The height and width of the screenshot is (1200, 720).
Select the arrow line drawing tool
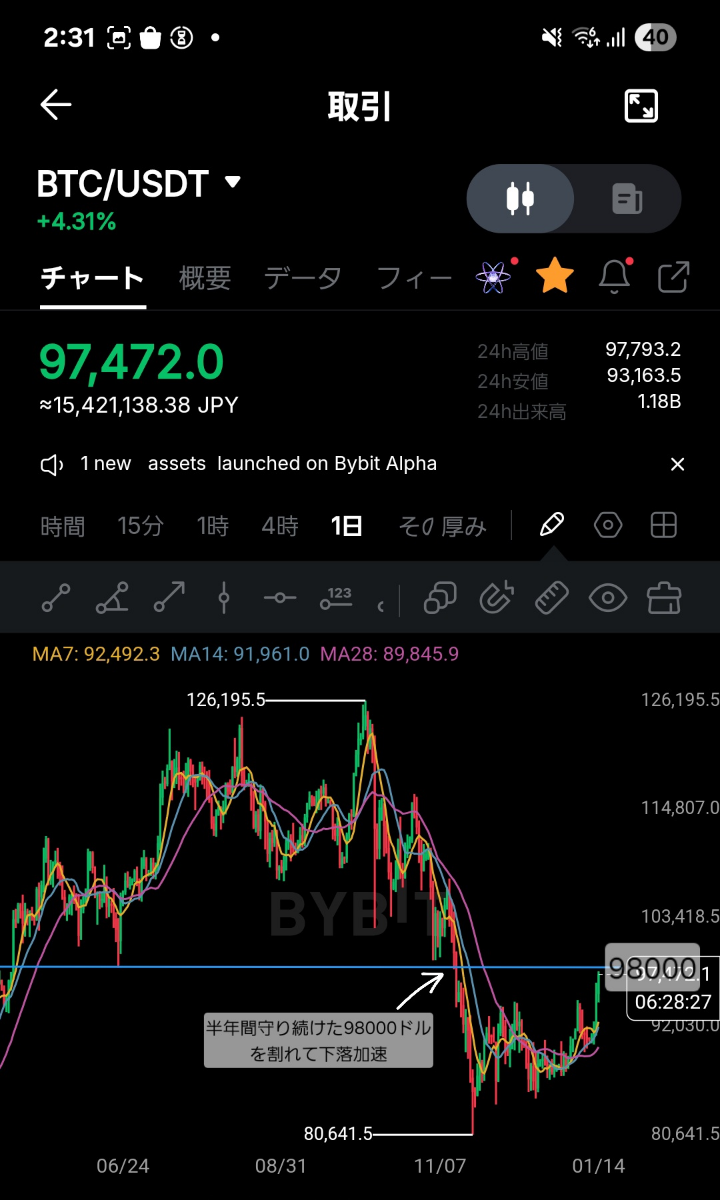(167, 597)
